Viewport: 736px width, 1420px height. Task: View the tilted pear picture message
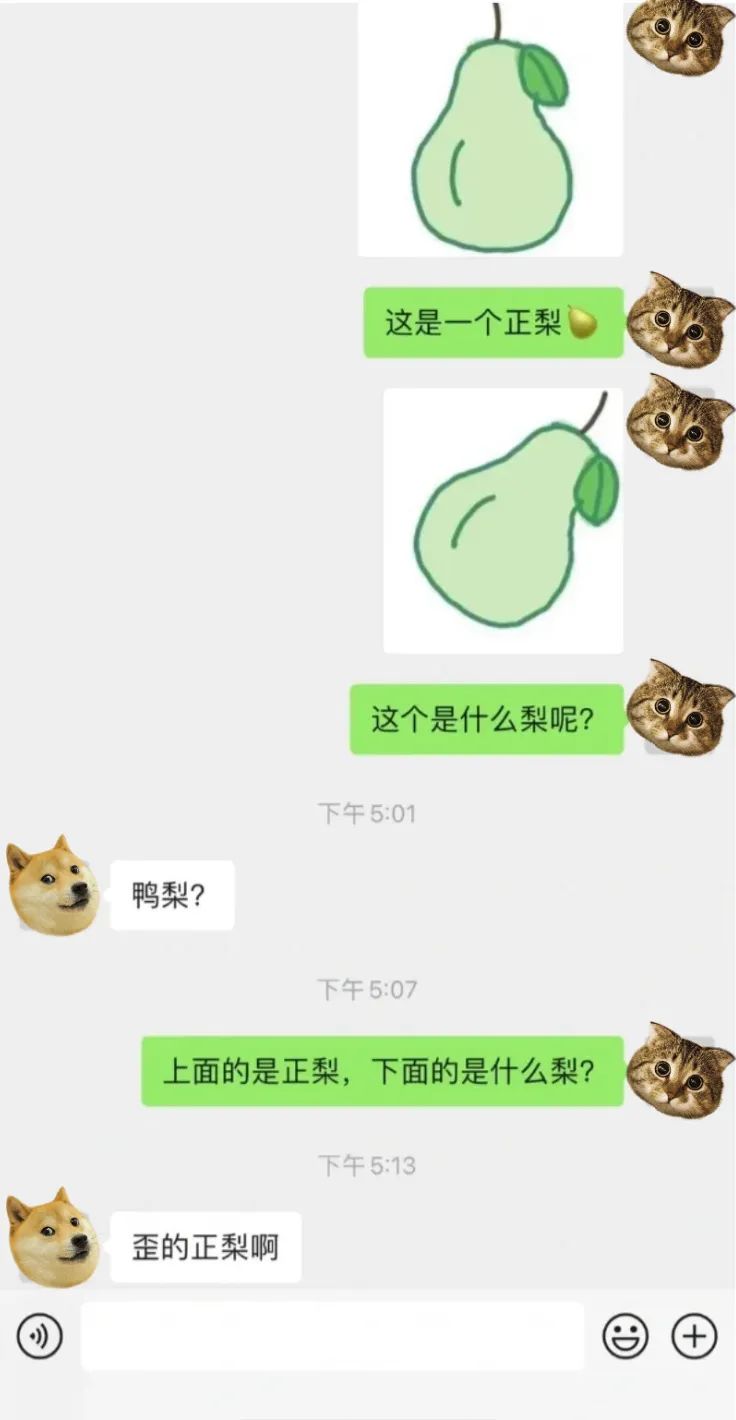[503, 521]
